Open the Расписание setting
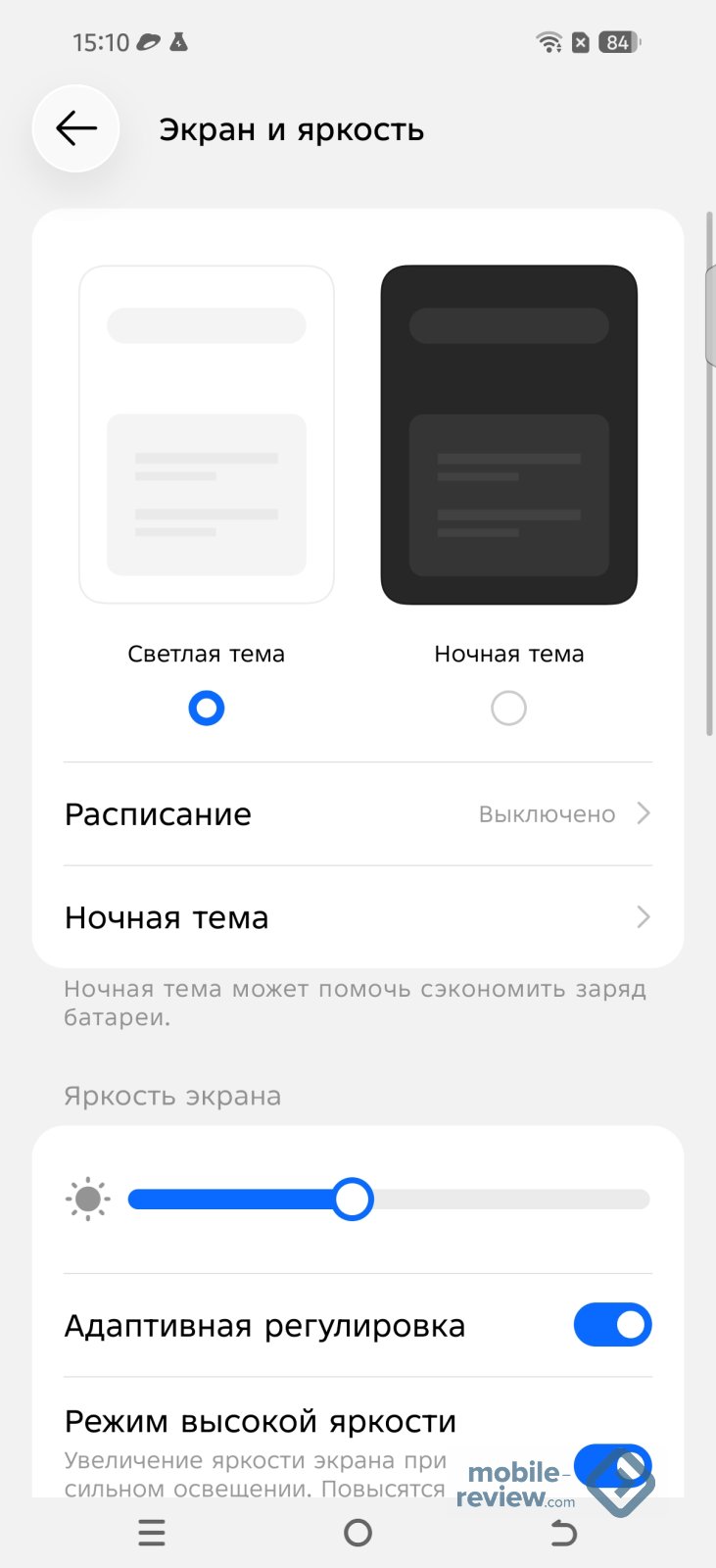The width and height of the screenshot is (716, 1568). coord(358,813)
